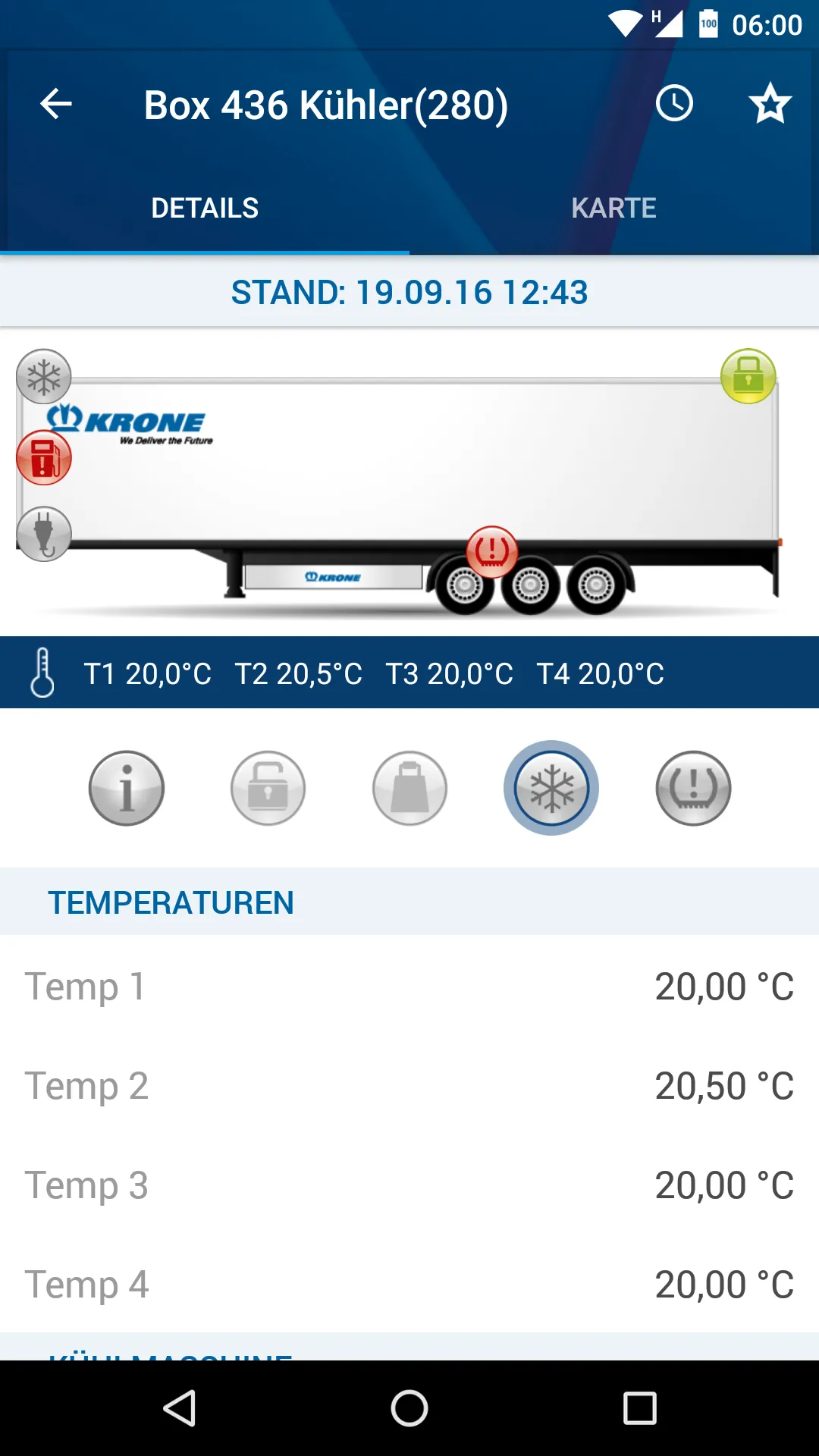The width and height of the screenshot is (819, 1456).
Task: Open the load weight section
Action: [409, 788]
